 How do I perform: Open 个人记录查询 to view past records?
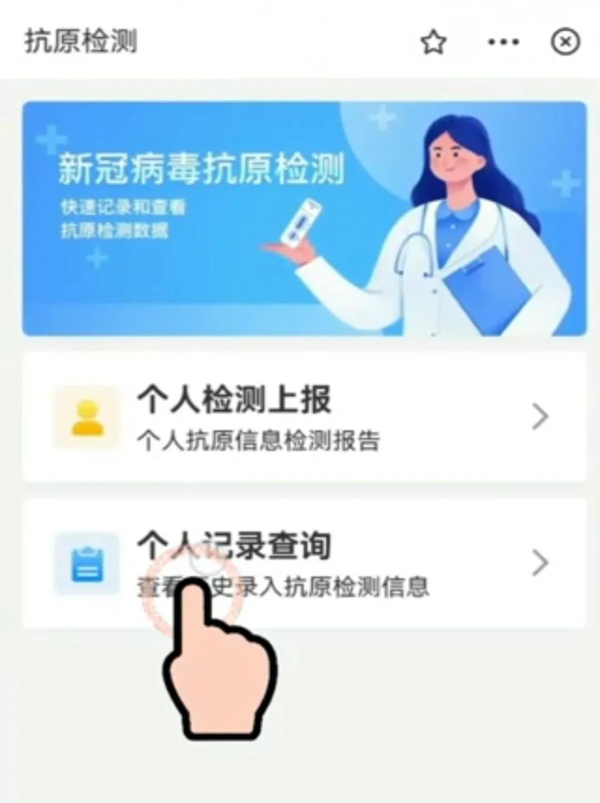click(x=304, y=563)
